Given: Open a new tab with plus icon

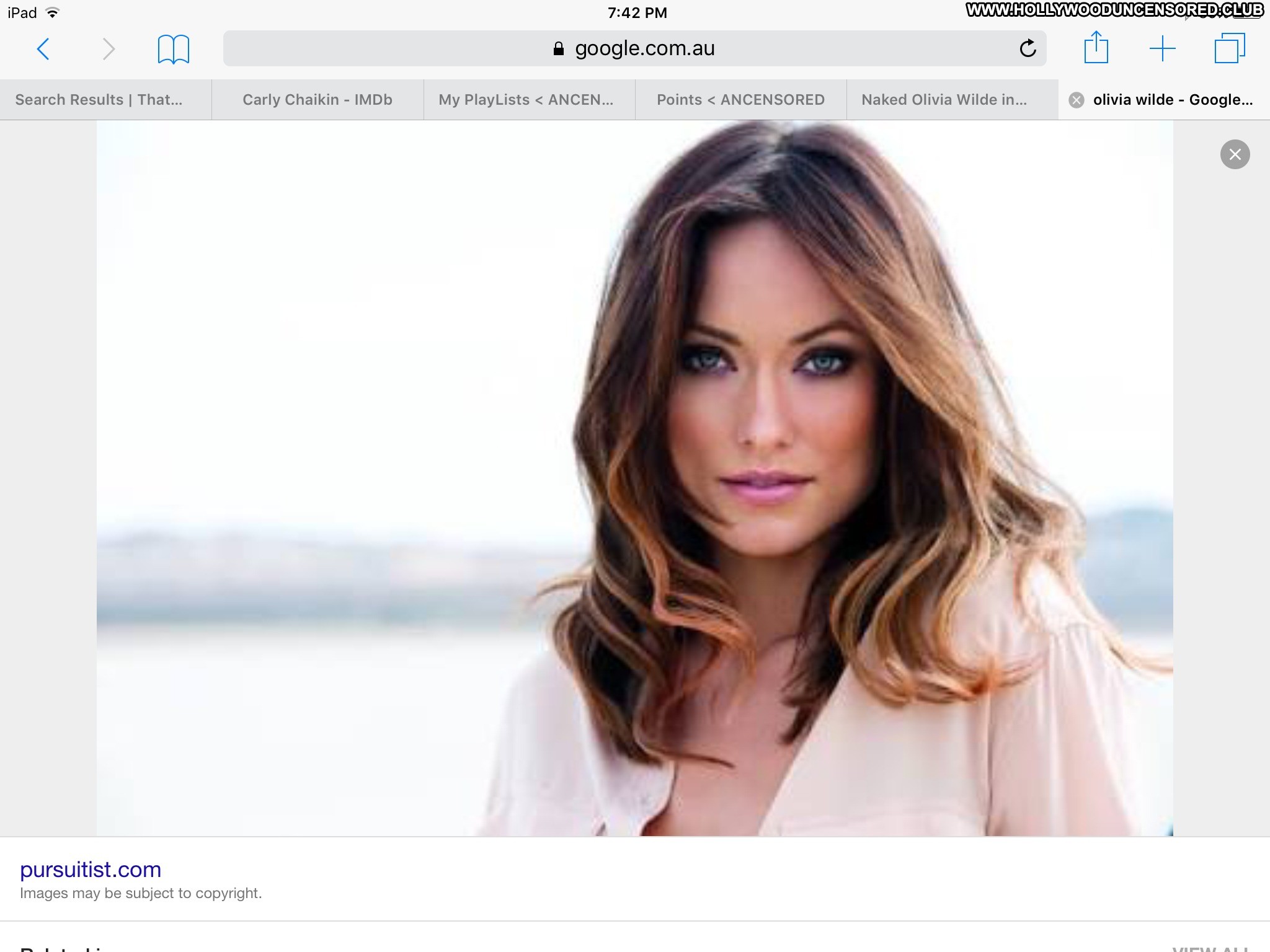Looking at the screenshot, I should pyautogui.click(x=1162, y=49).
